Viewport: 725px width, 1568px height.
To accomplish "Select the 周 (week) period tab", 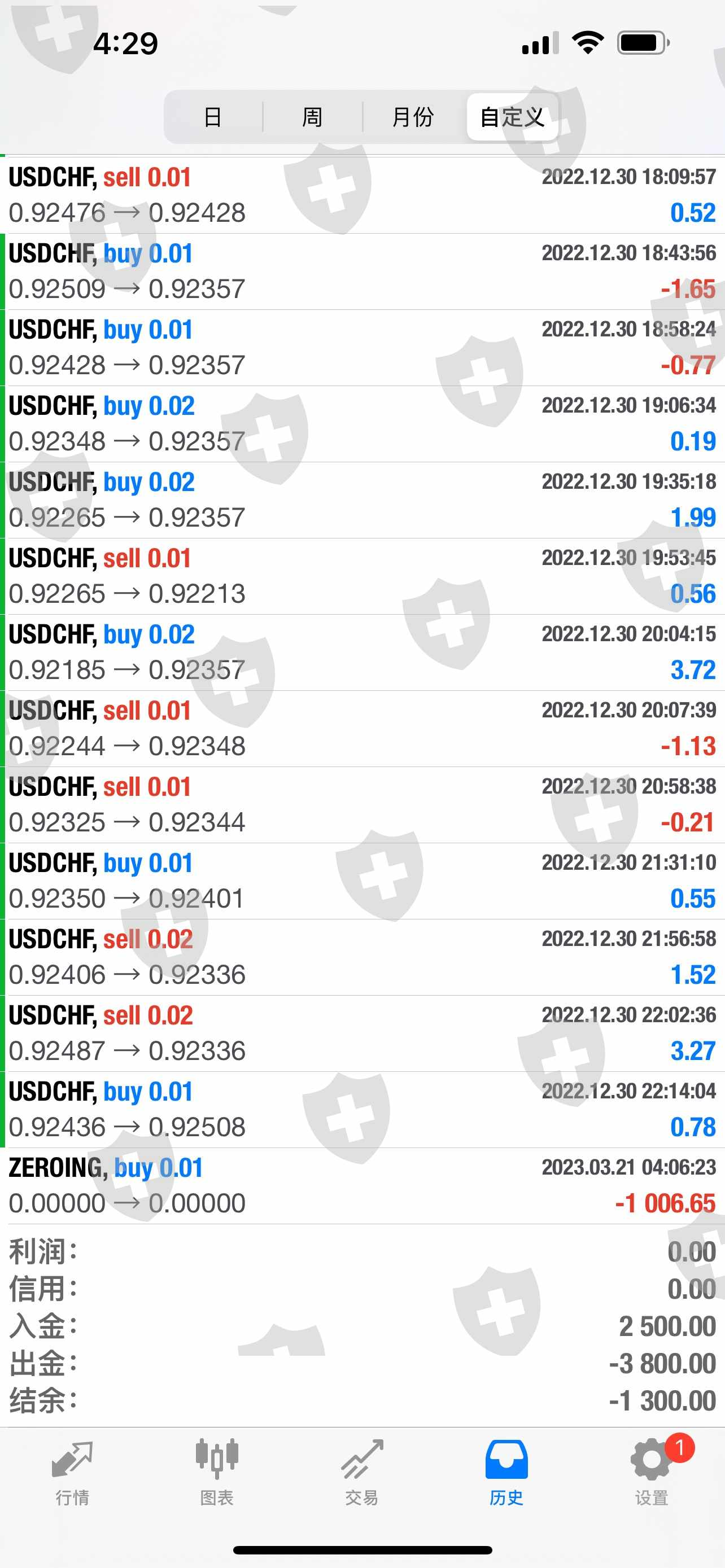I will point(312,117).
